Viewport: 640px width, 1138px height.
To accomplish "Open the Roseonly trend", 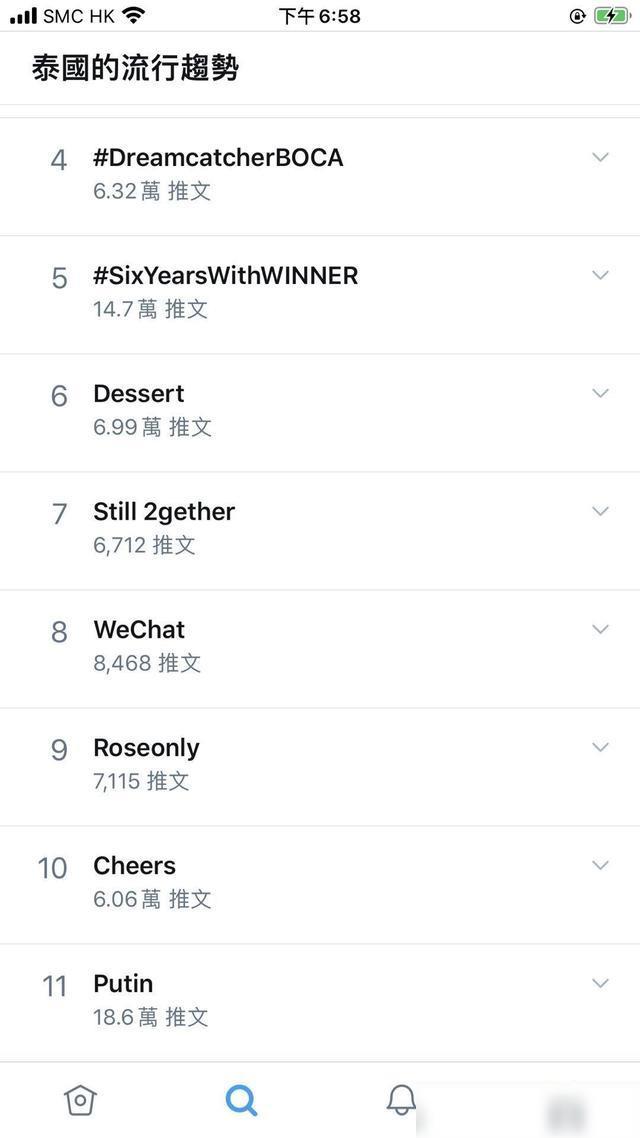I will coord(319,766).
